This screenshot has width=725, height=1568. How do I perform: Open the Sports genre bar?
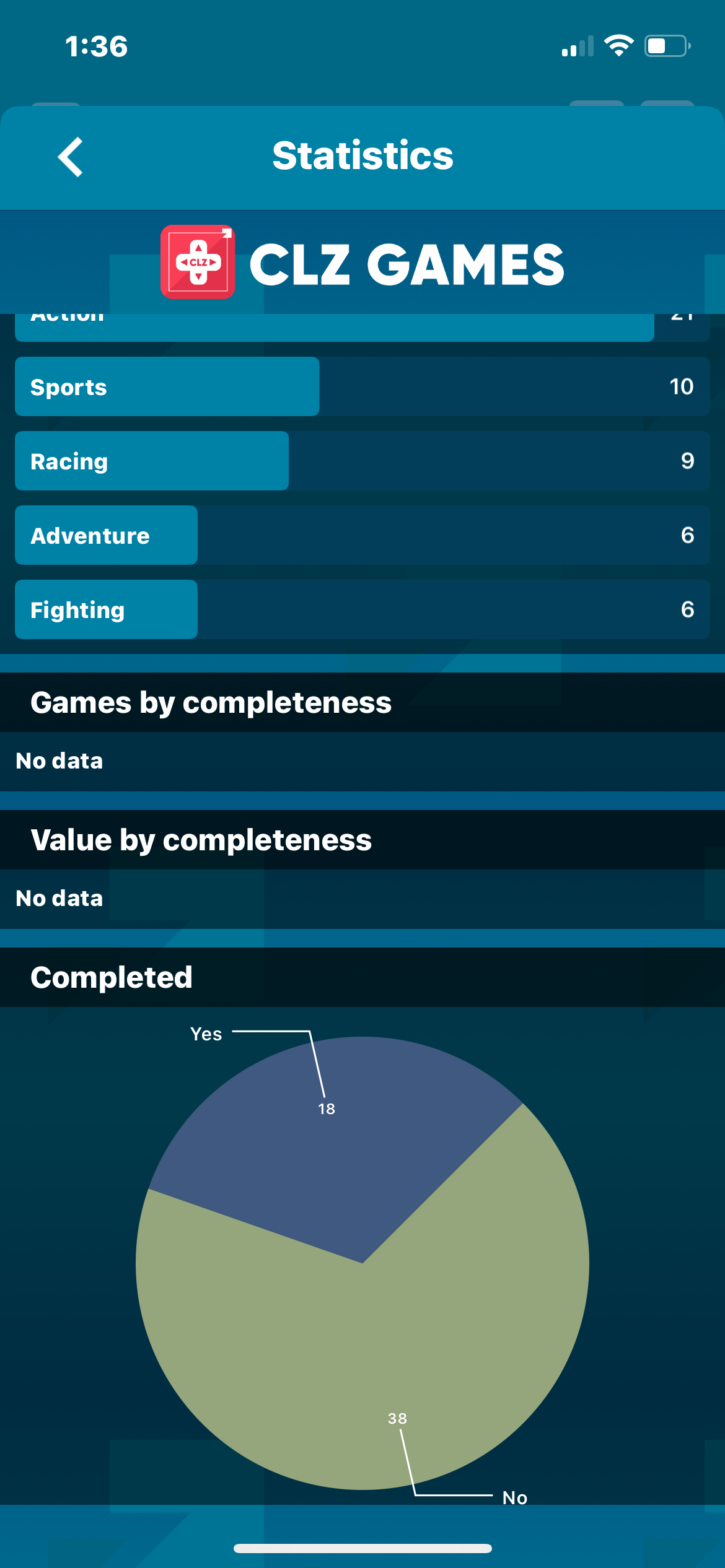click(x=362, y=386)
